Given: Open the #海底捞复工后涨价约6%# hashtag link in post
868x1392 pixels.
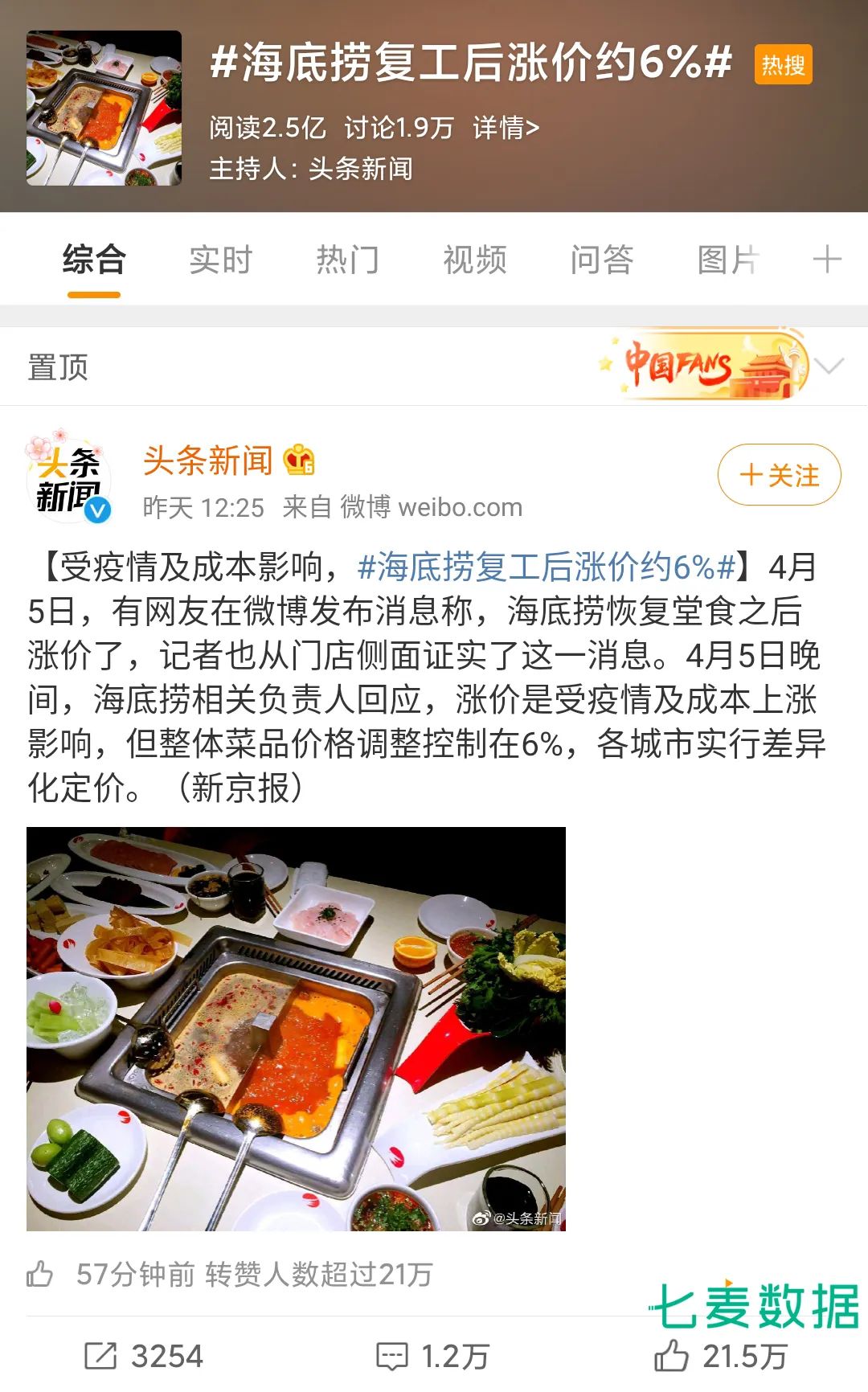Looking at the screenshot, I should pyautogui.click(x=547, y=567).
